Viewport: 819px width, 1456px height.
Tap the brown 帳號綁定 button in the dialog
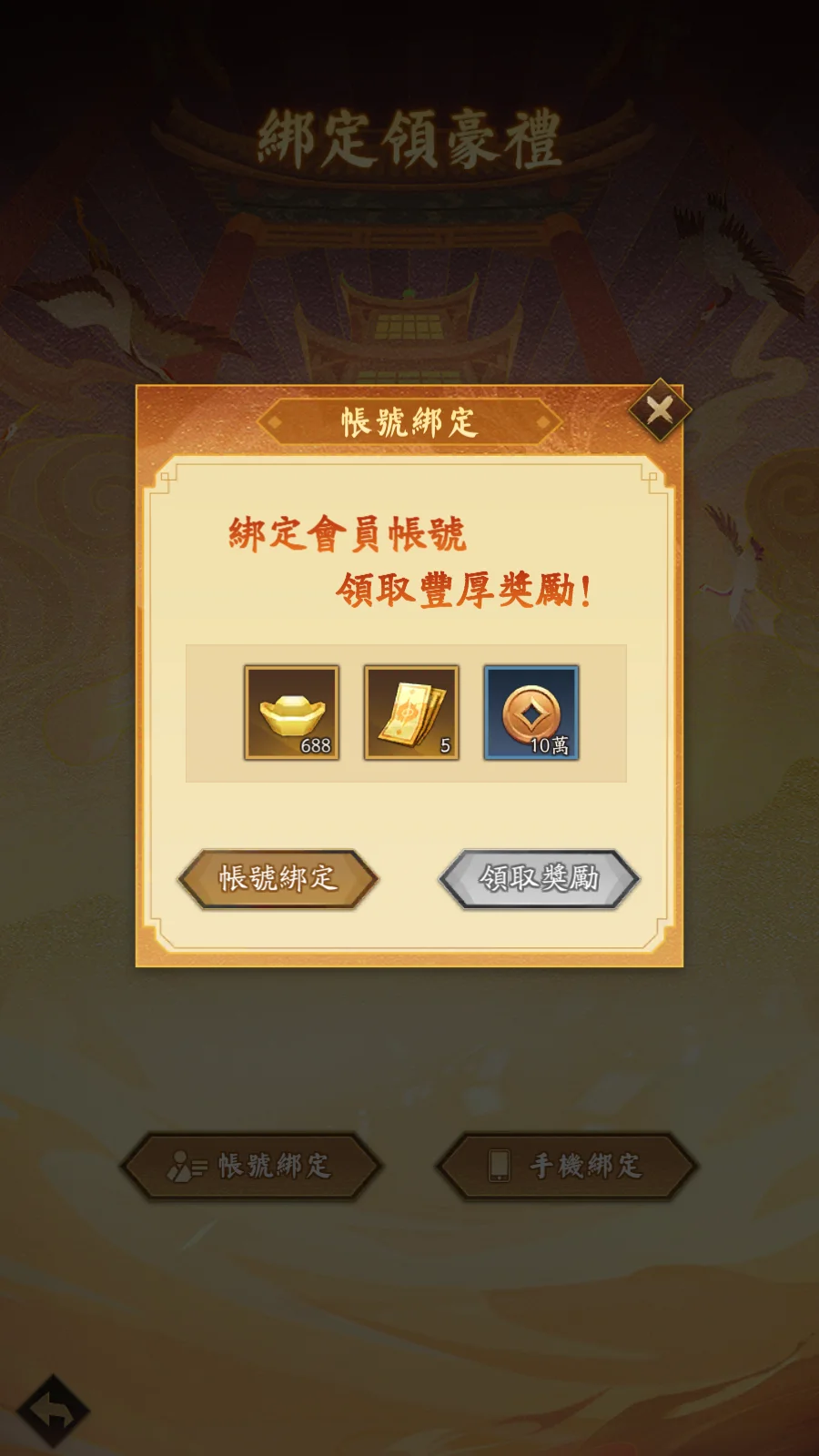point(278,878)
